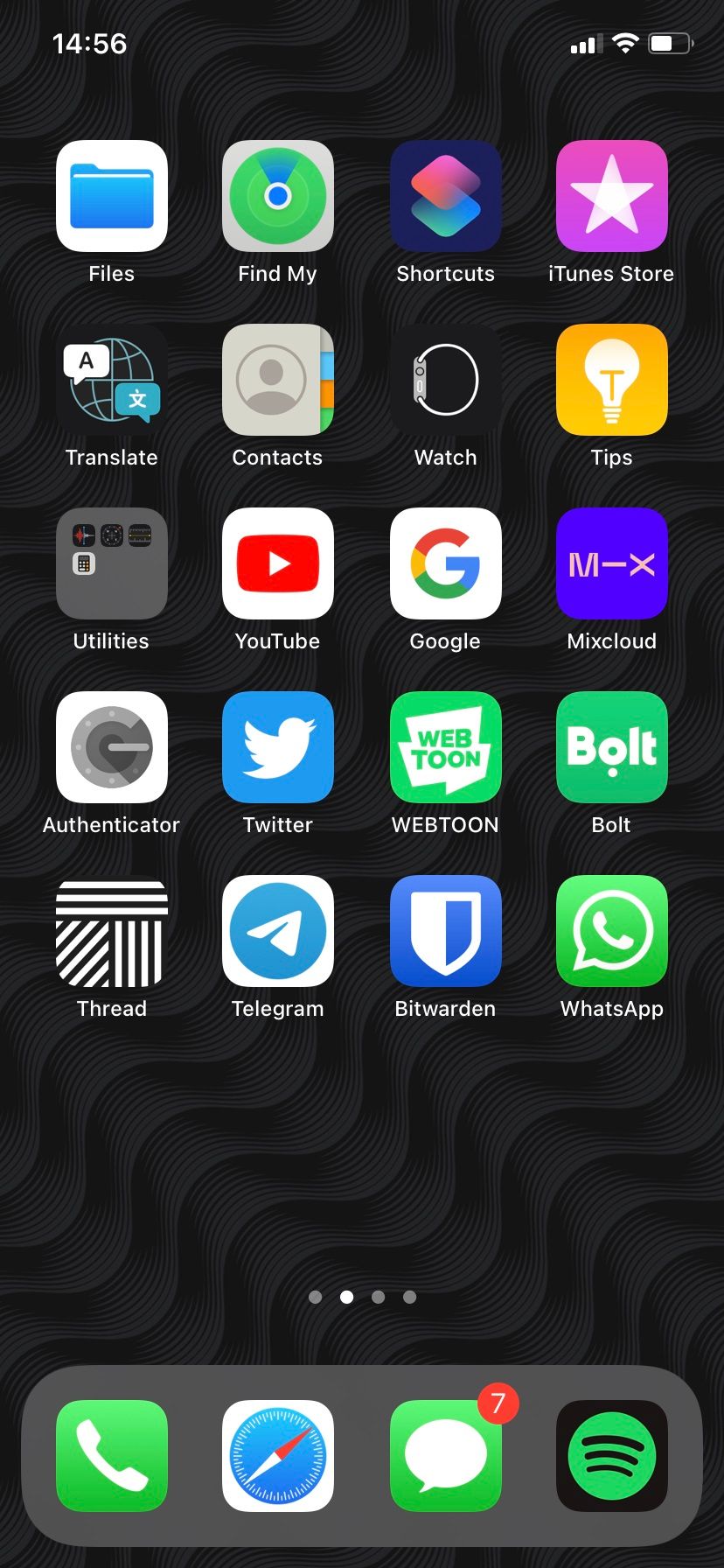Open the Tips app
The image size is (724, 1568).
pos(612,380)
